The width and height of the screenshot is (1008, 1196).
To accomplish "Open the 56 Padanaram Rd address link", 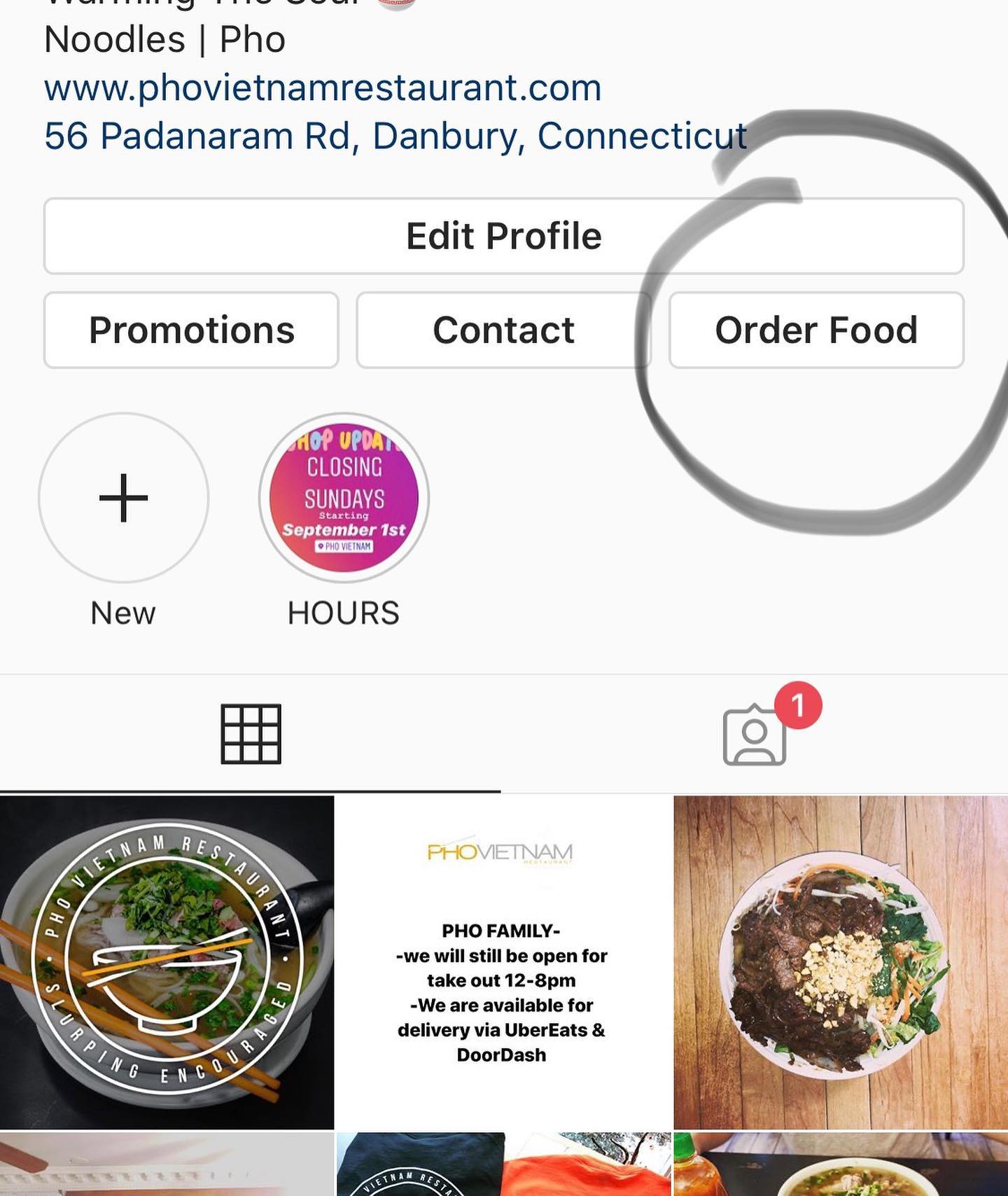I will [x=395, y=136].
